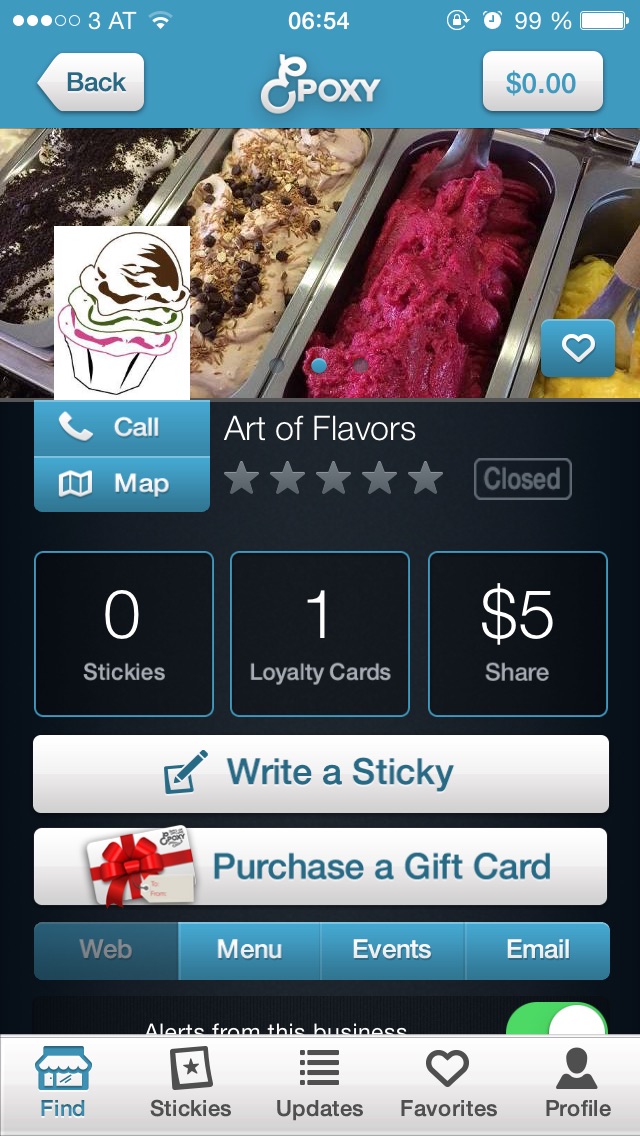Open the 1 Loyalty Cards tile
The height and width of the screenshot is (1136, 640).
(x=320, y=634)
